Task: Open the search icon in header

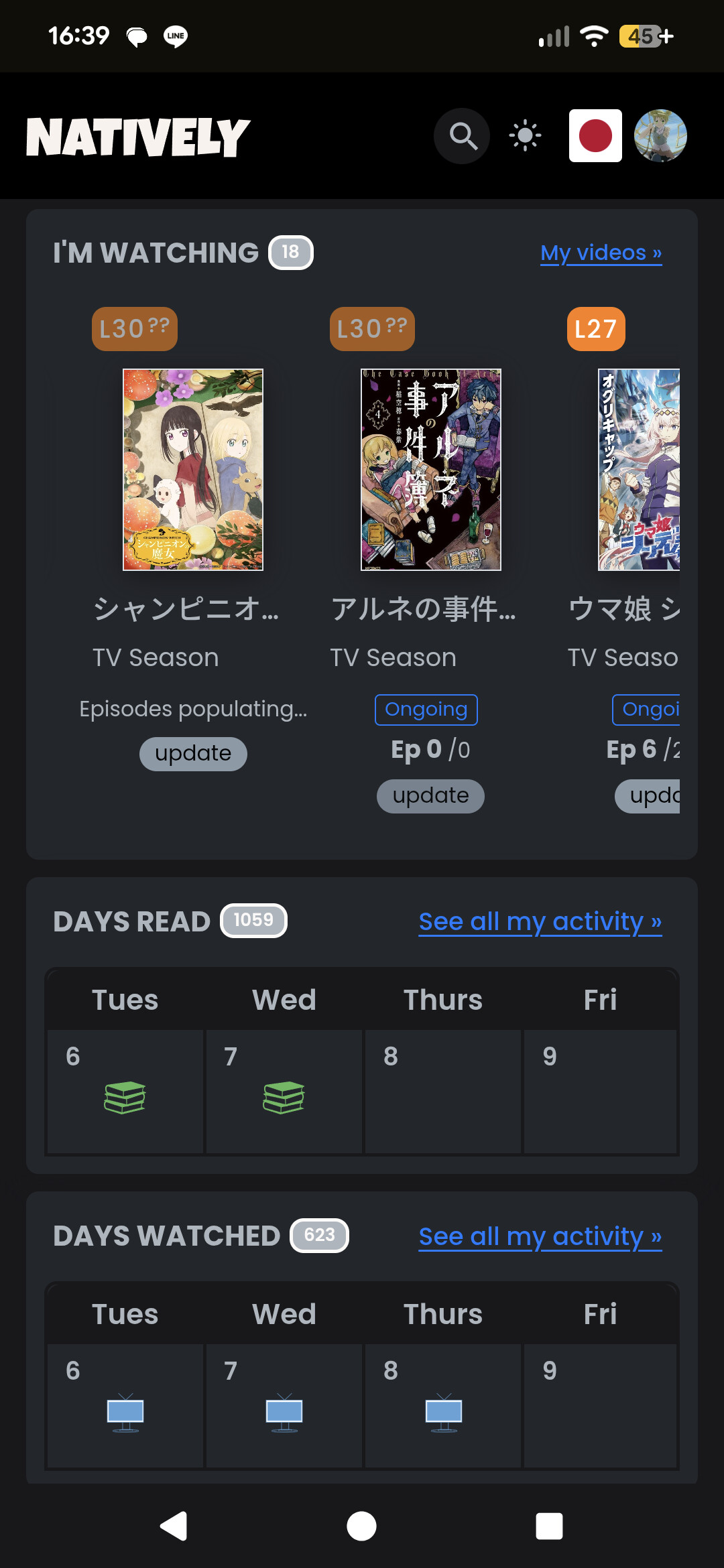Action: point(462,136)
